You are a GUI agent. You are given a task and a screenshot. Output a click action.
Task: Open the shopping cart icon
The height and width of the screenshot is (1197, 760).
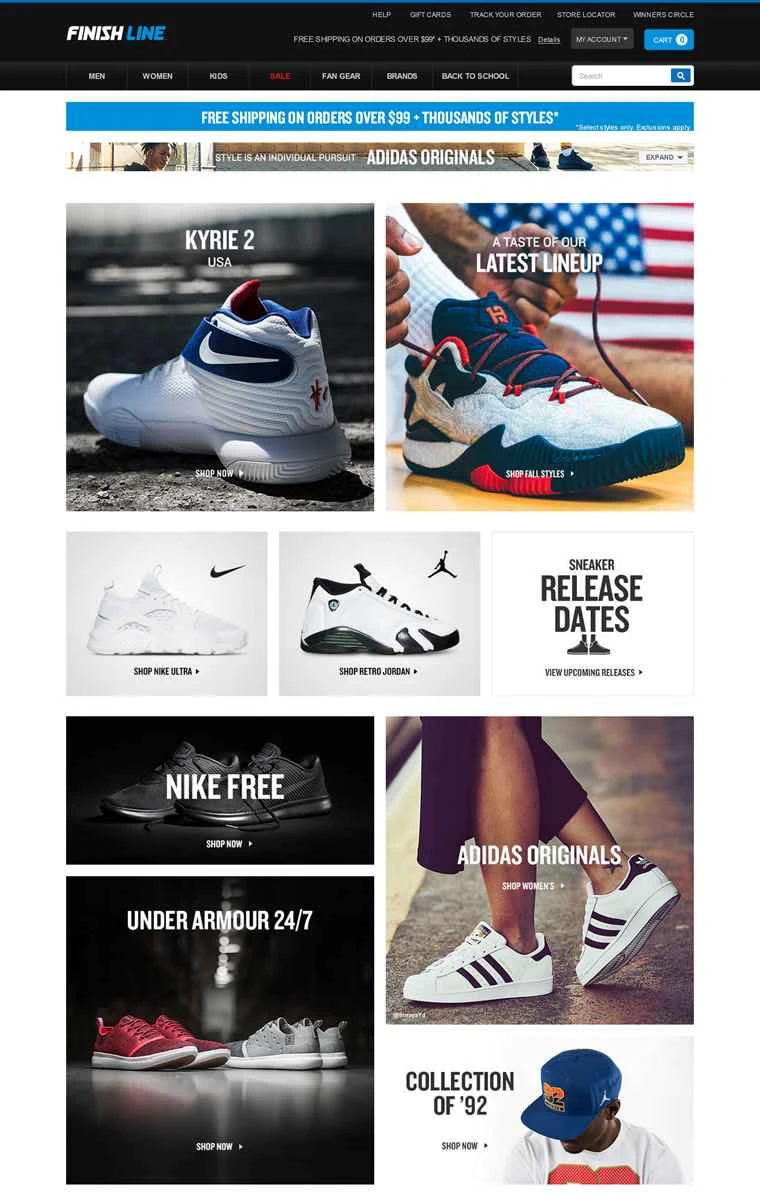667,39
